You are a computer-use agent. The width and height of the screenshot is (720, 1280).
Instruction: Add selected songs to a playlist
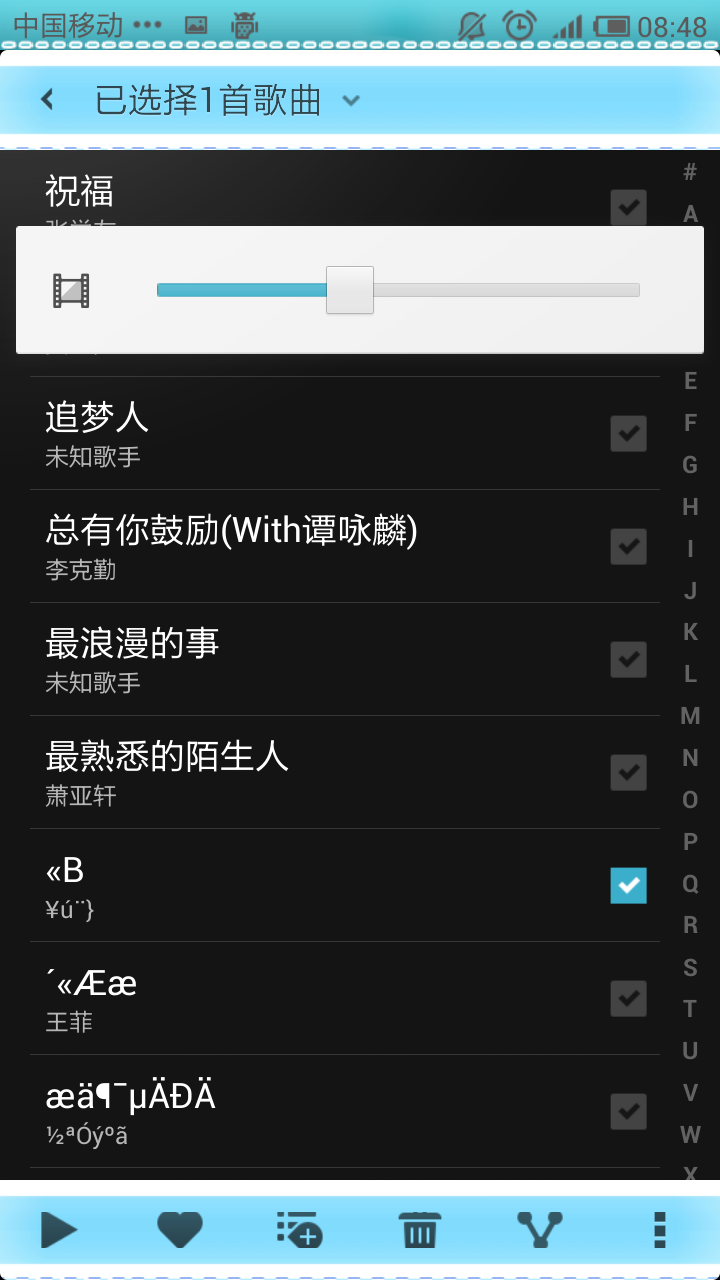coord(298,1229)
